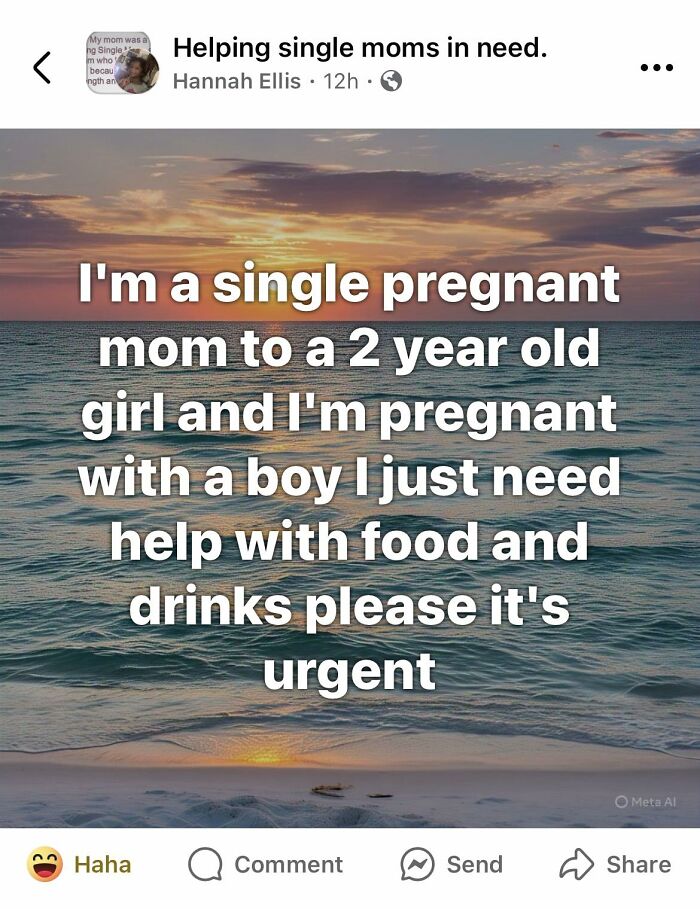
Task: Open the group's avatar picture
Action: [122, 62]
